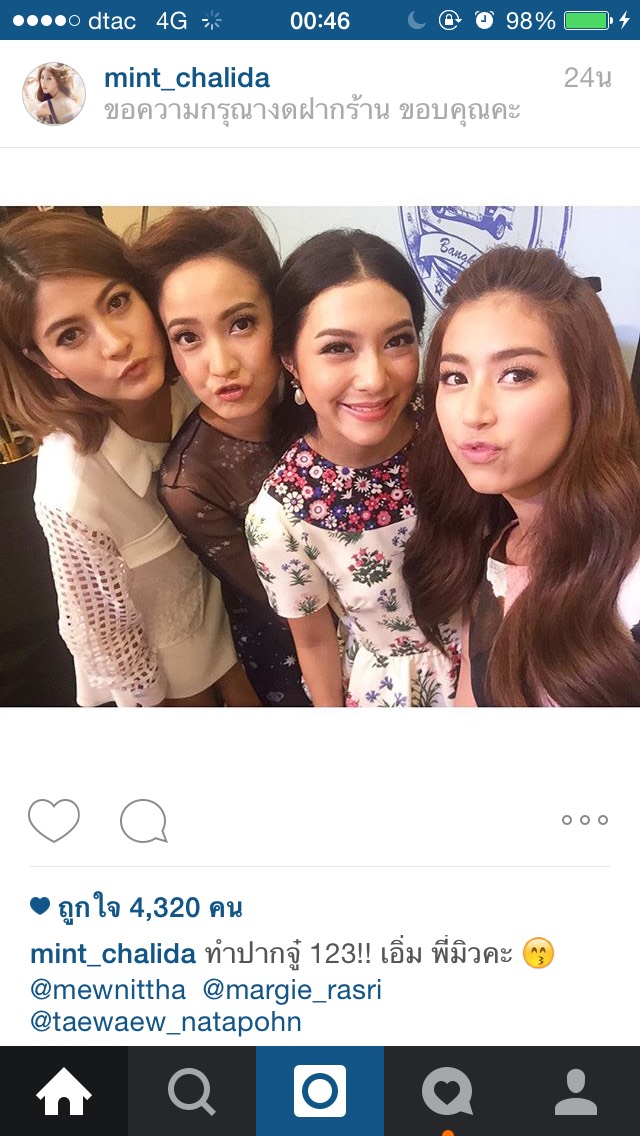Open the camera tab to post
640x1136 pixels.
(320, 1091)
